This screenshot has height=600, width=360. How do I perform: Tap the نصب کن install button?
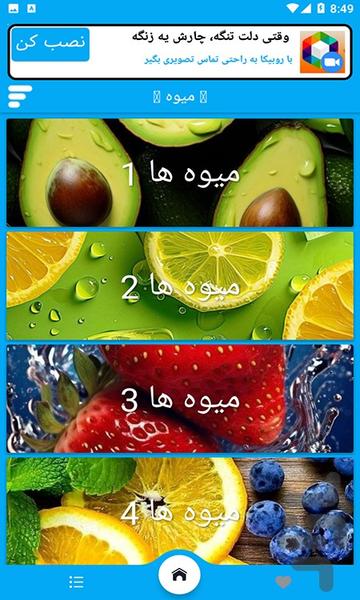coord(50,44)
